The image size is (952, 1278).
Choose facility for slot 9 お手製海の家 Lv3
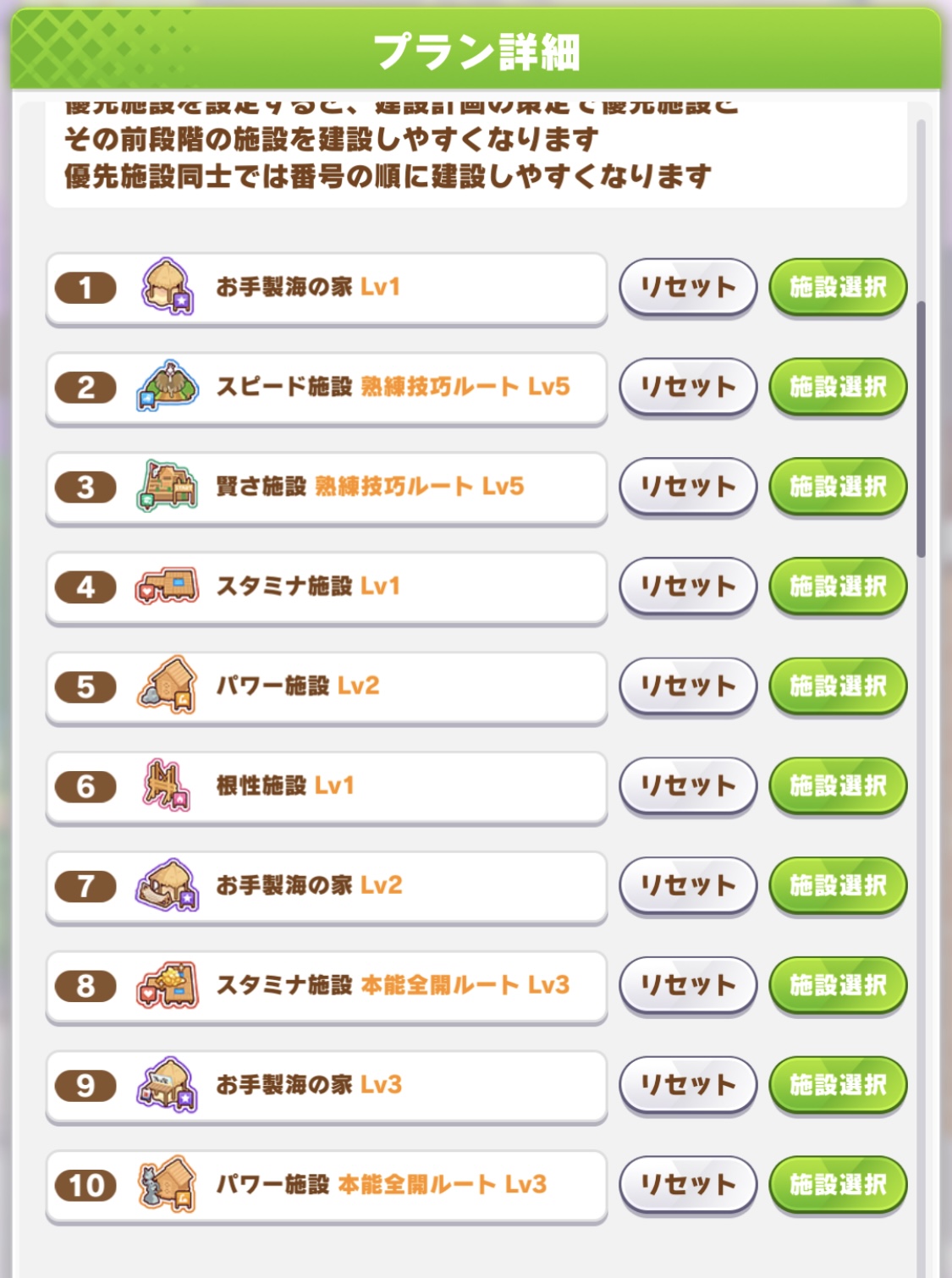pos(838,1084)
